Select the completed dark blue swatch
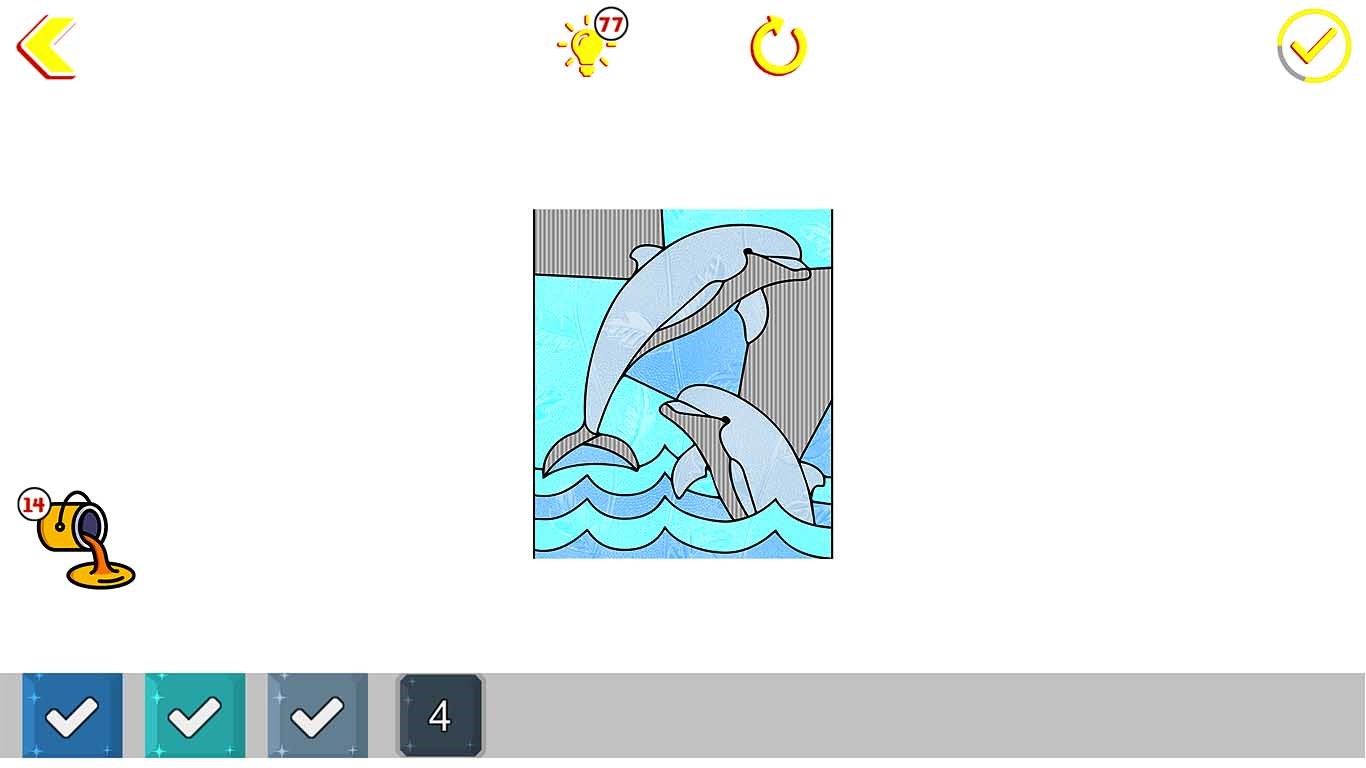The image size is (1366, 768). (x=72, y=715)
